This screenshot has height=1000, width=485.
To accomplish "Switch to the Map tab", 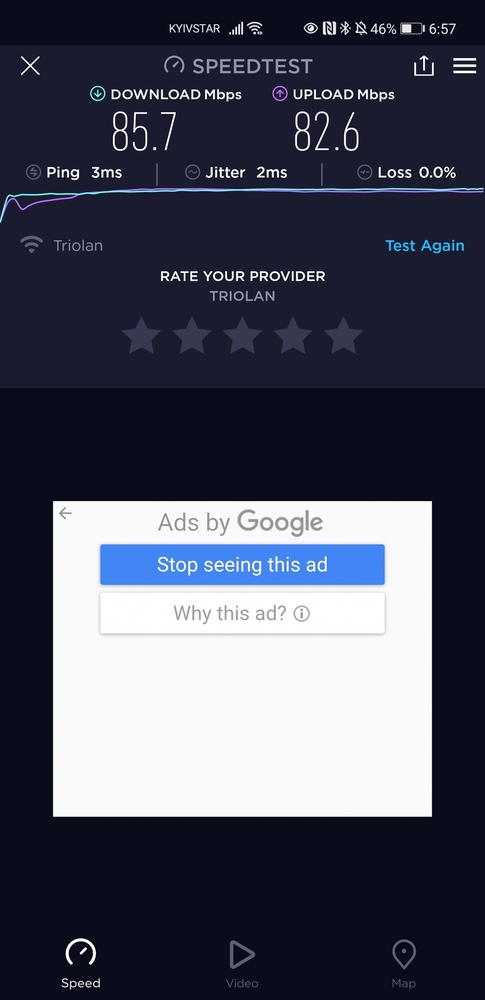I will pyautogui.click(x=403, y=964).
